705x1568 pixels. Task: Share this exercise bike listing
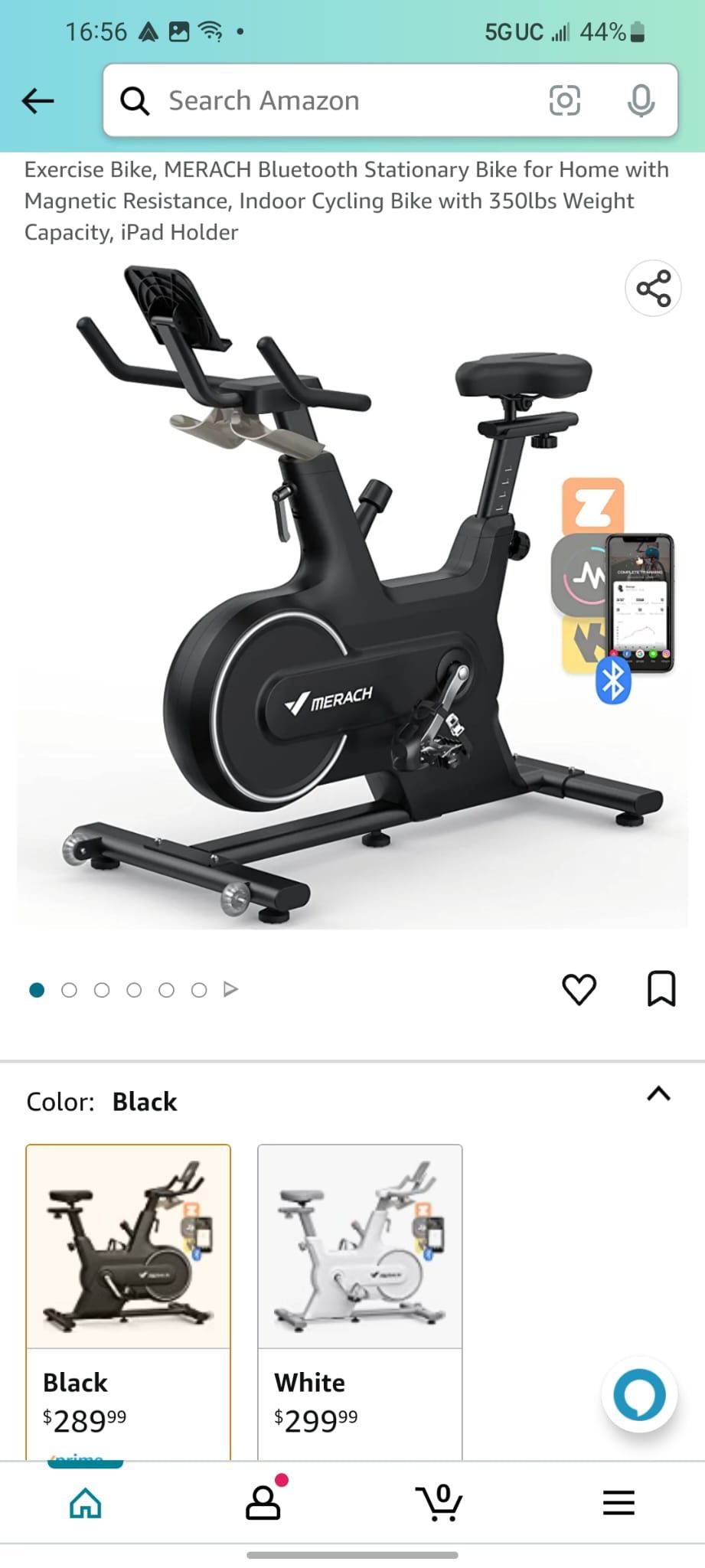coord(653,289)
